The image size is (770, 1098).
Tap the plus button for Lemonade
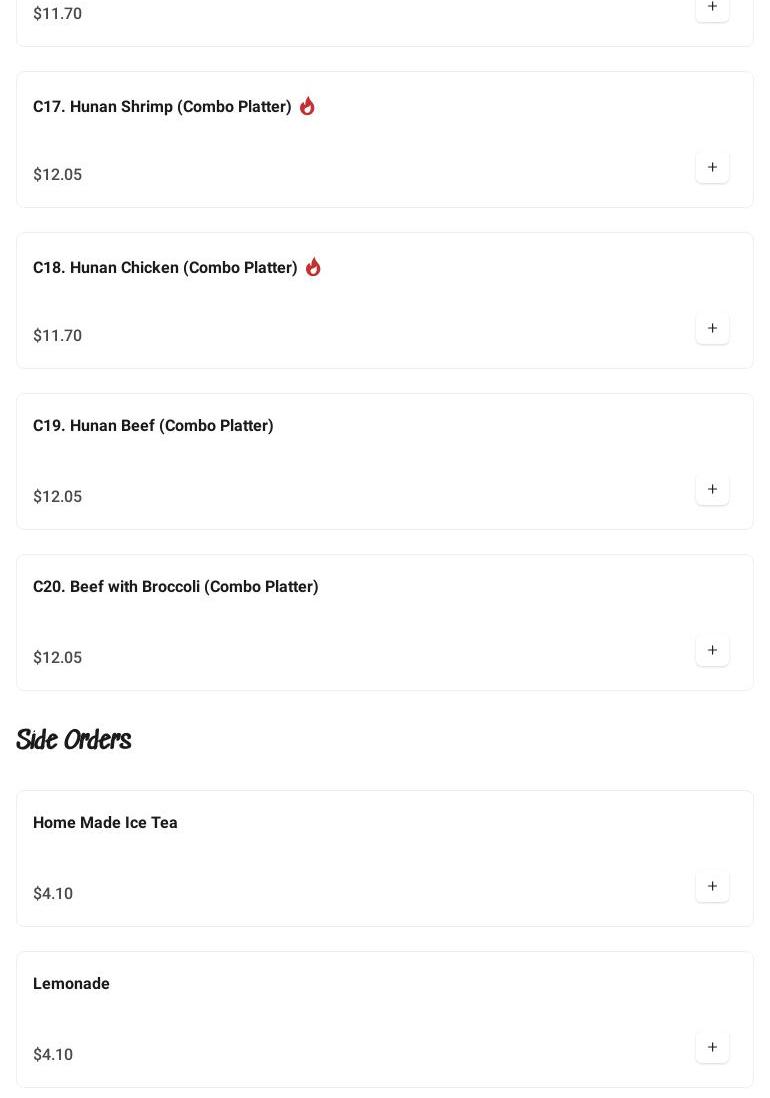click(712, 1047)
